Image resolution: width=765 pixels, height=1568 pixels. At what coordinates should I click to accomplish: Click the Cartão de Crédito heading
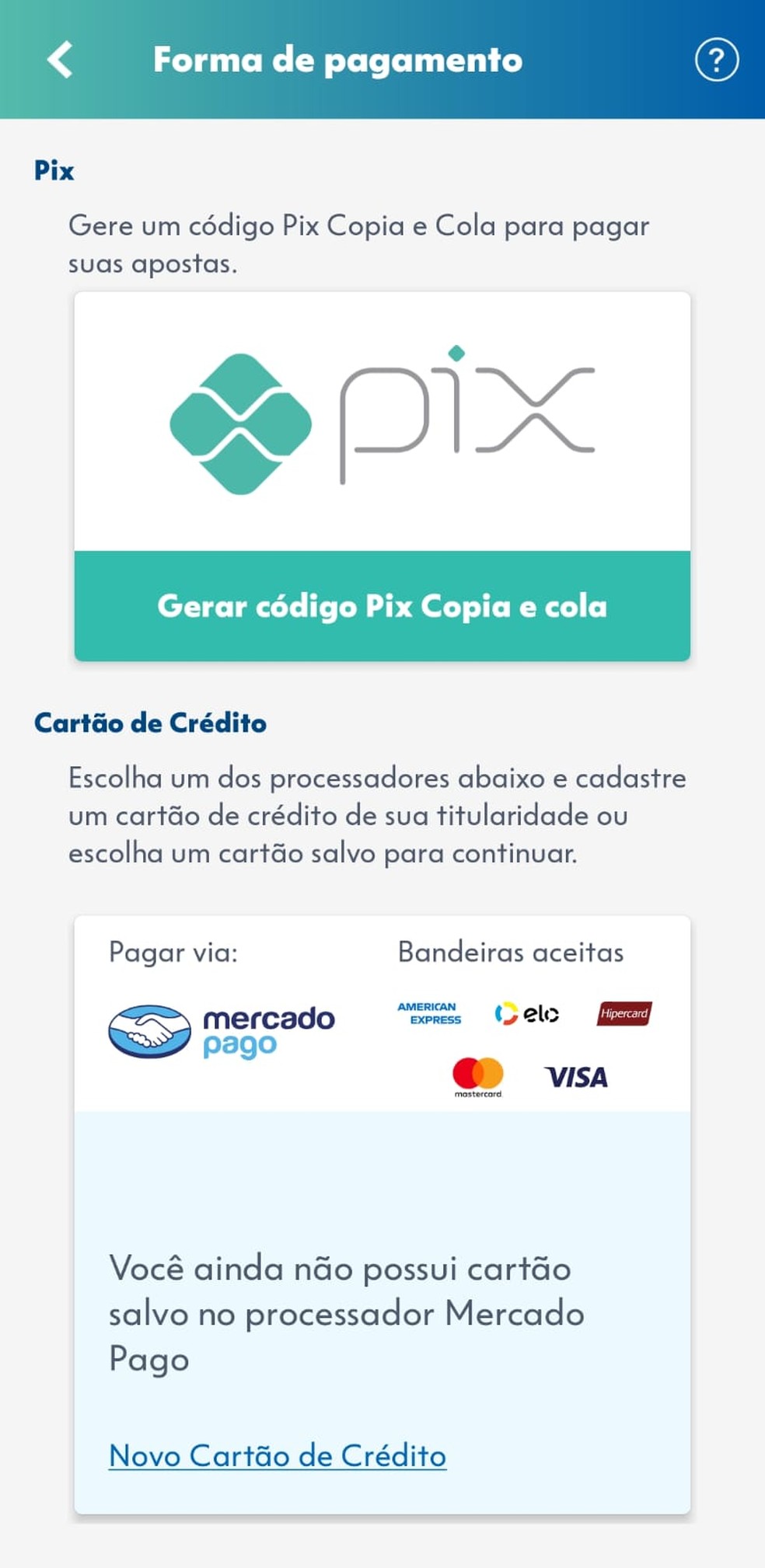[150, 723]
